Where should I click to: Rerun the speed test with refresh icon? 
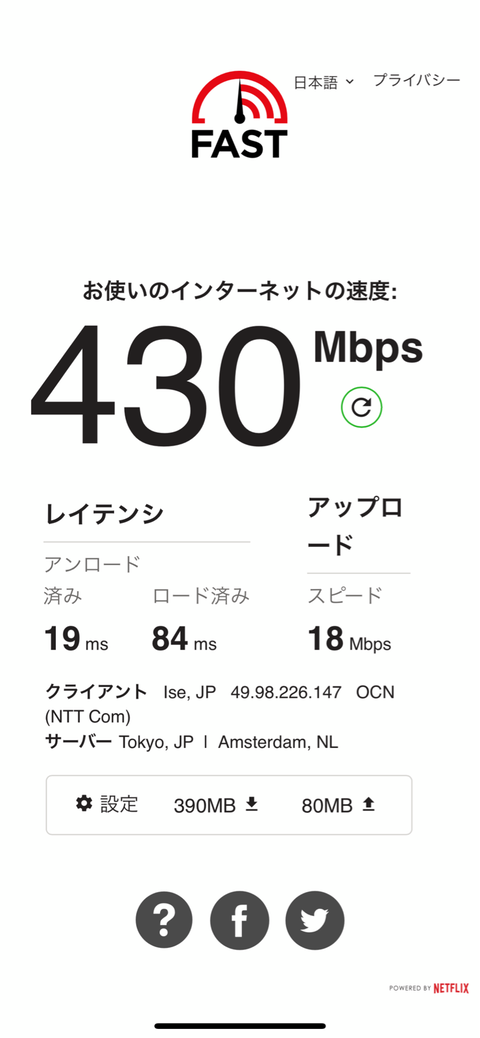coord(361,406)
